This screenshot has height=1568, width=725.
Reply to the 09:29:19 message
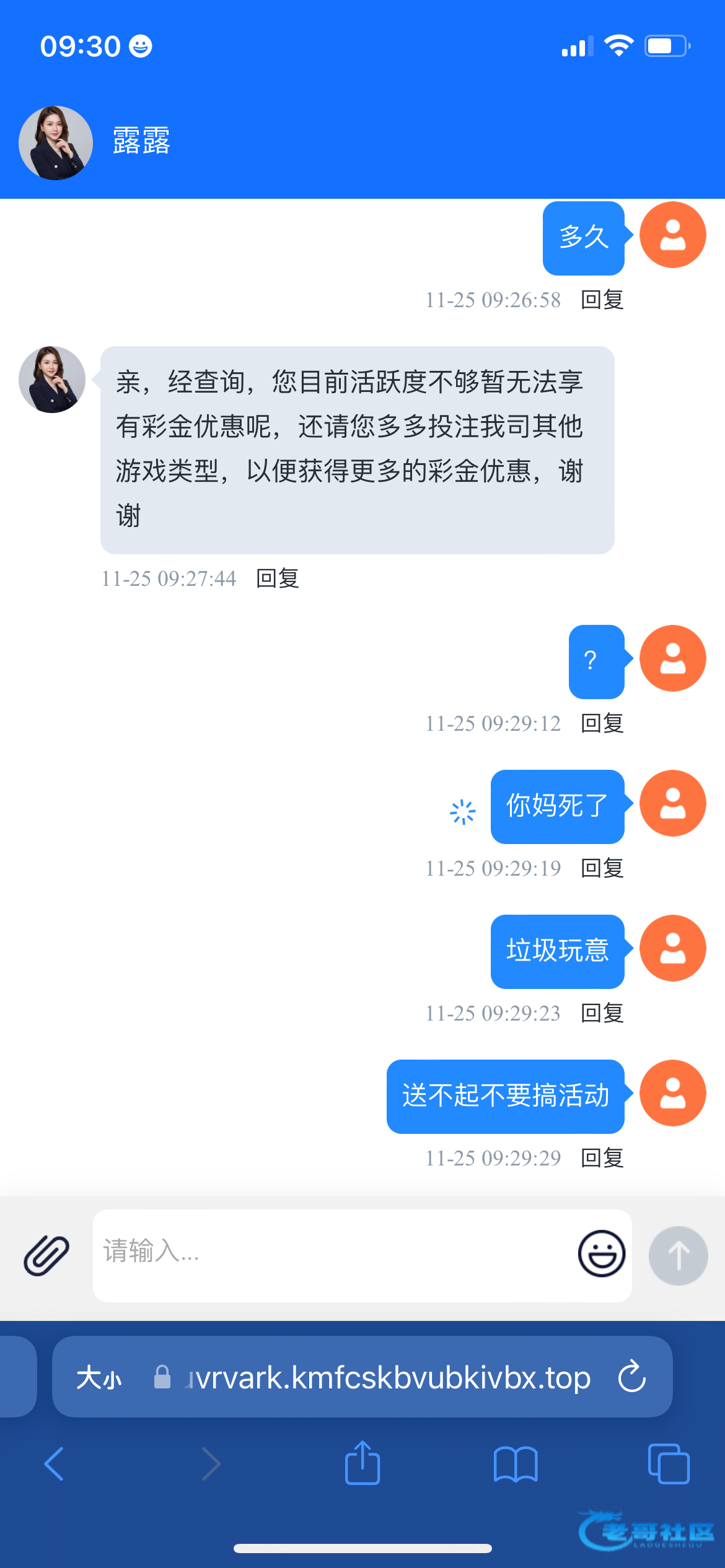(602, 868)
